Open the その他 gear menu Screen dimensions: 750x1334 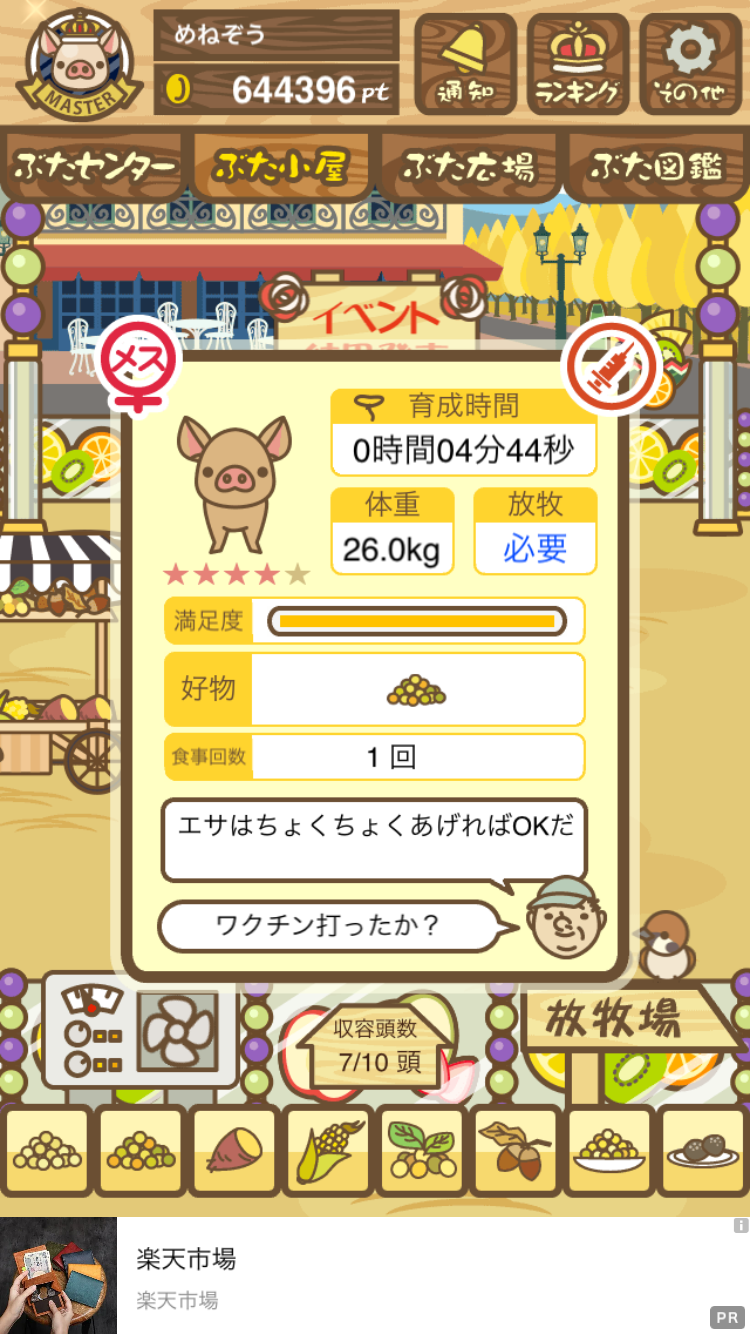[x=691, y=64]
